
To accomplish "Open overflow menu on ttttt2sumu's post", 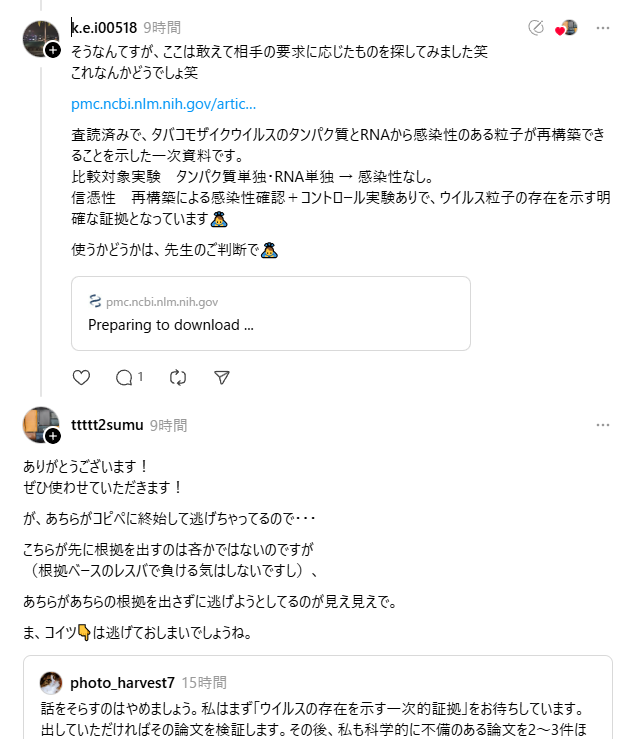I will pyautogui.click(x=602, y=425).
